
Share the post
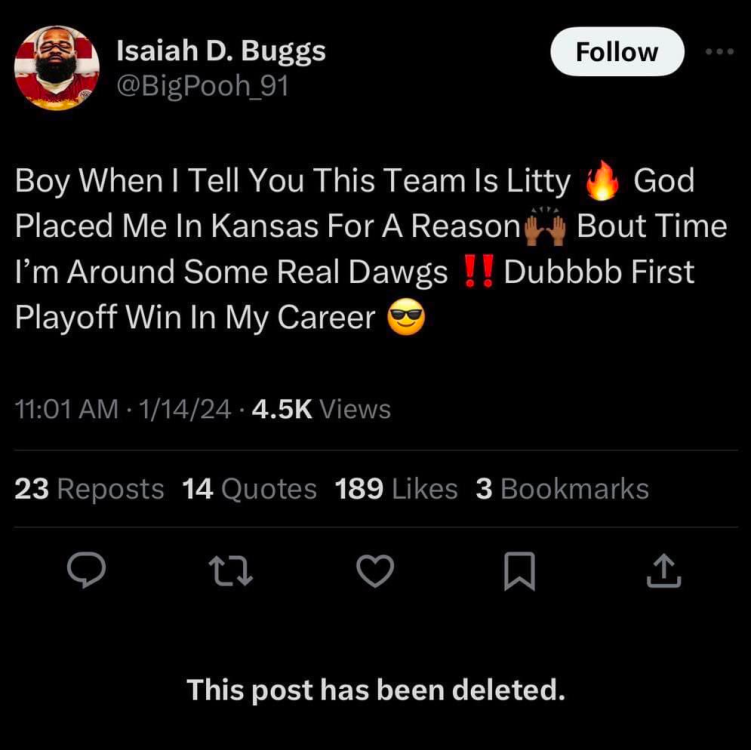tap(665, 571)
